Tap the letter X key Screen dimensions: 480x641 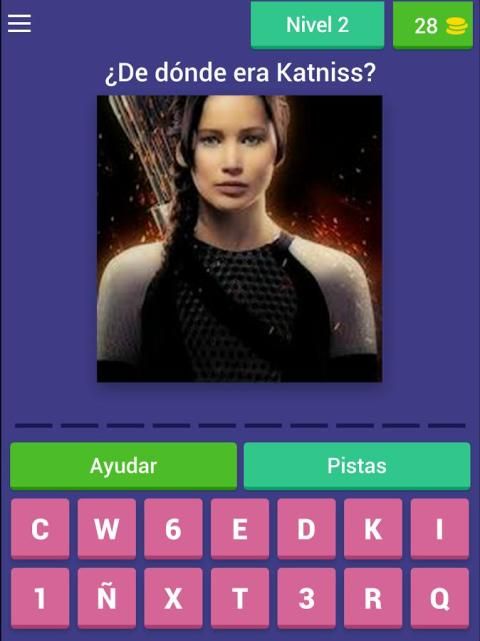coord(173,598)
